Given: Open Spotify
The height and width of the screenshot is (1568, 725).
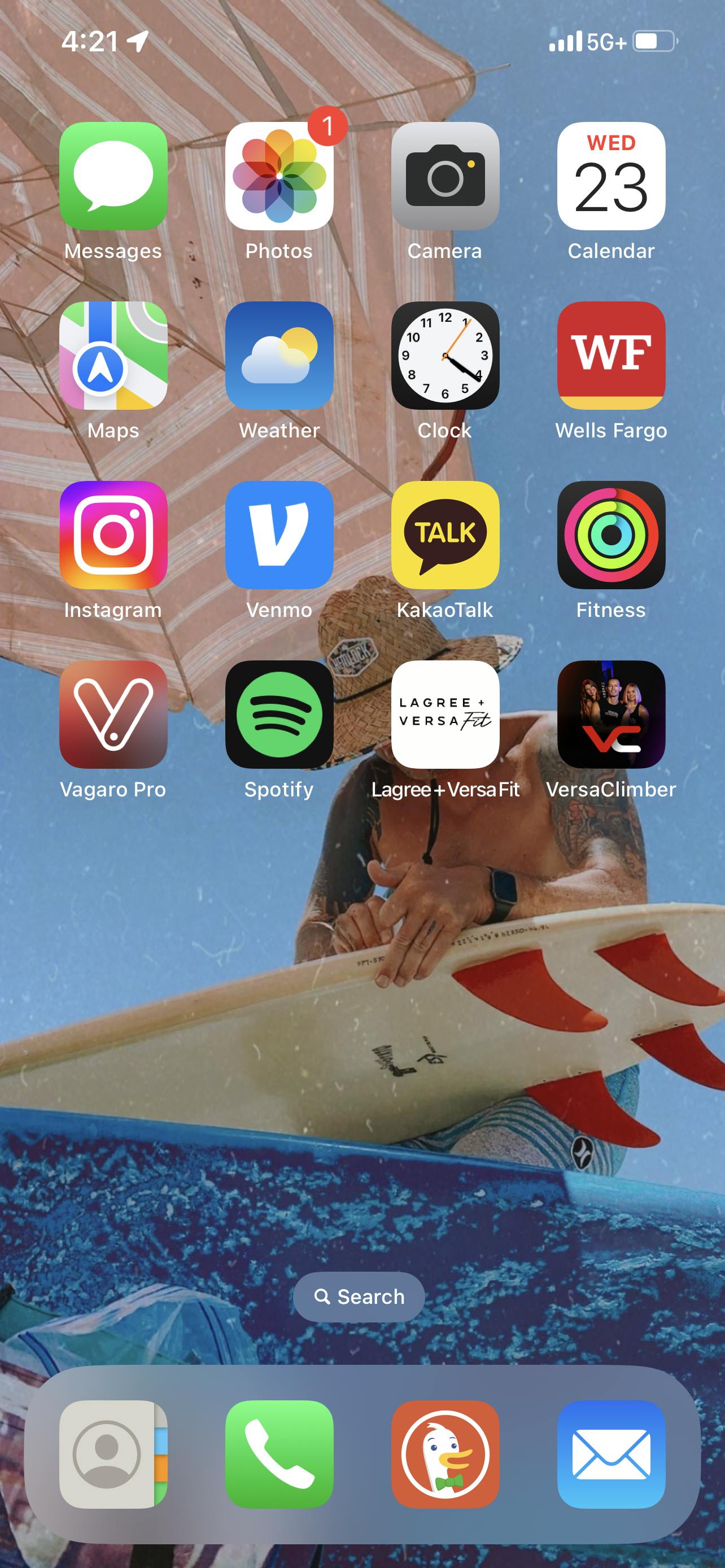Looking at the screenshot, I should [x=279, y=715].
